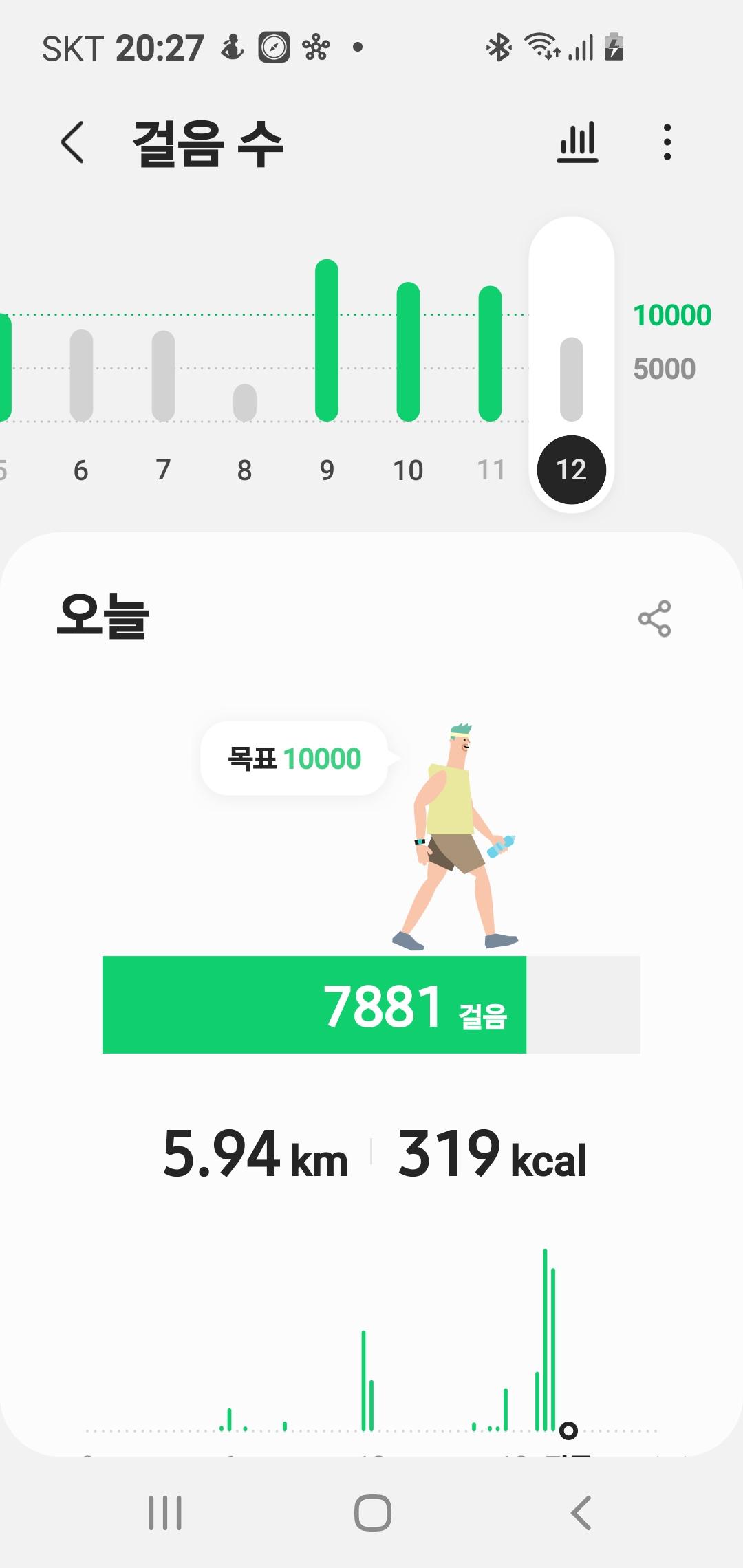The image size is (743, 1568).
Task: Go back from the 걸음 수 screen
Action: (73, 142)
